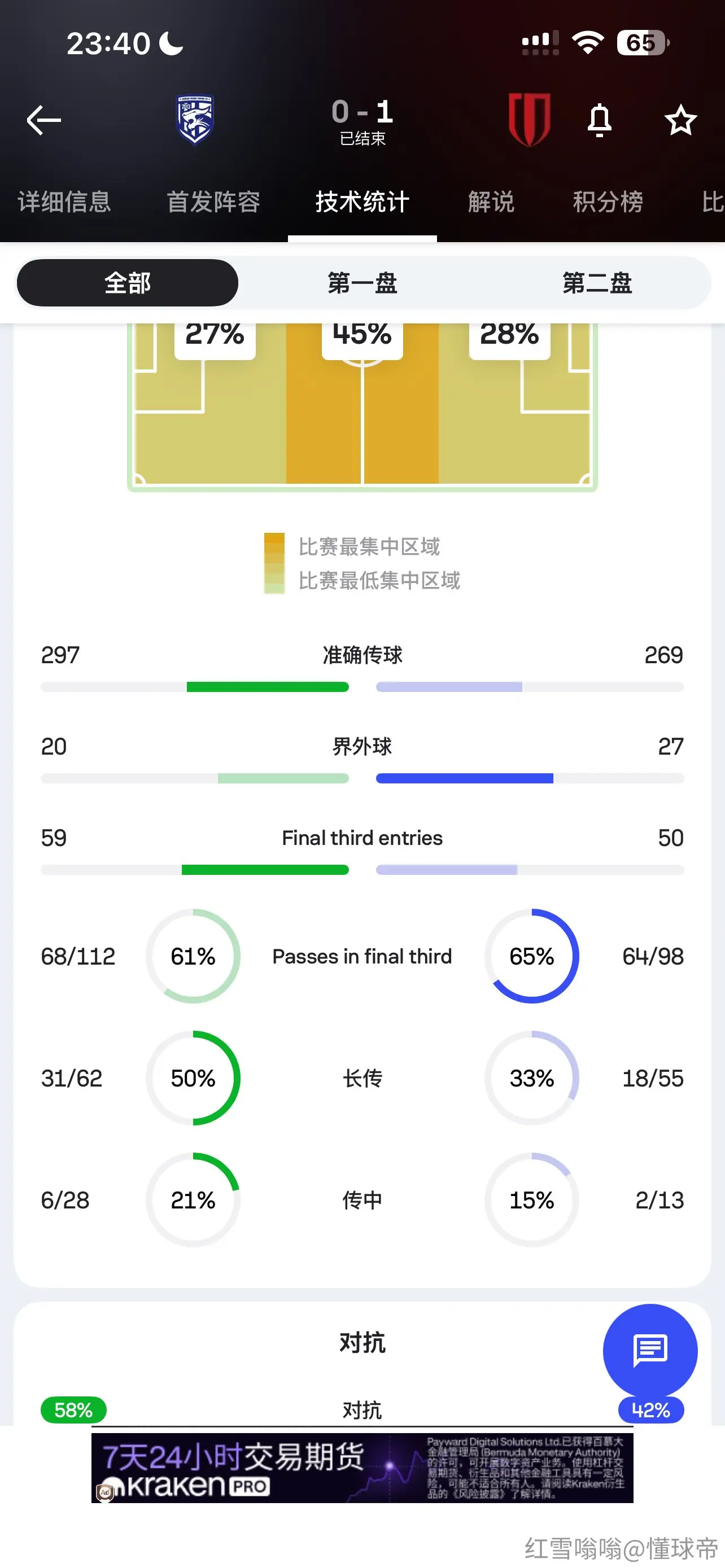
Task: Show stats for 第二盘
Action: coord(597,283)
